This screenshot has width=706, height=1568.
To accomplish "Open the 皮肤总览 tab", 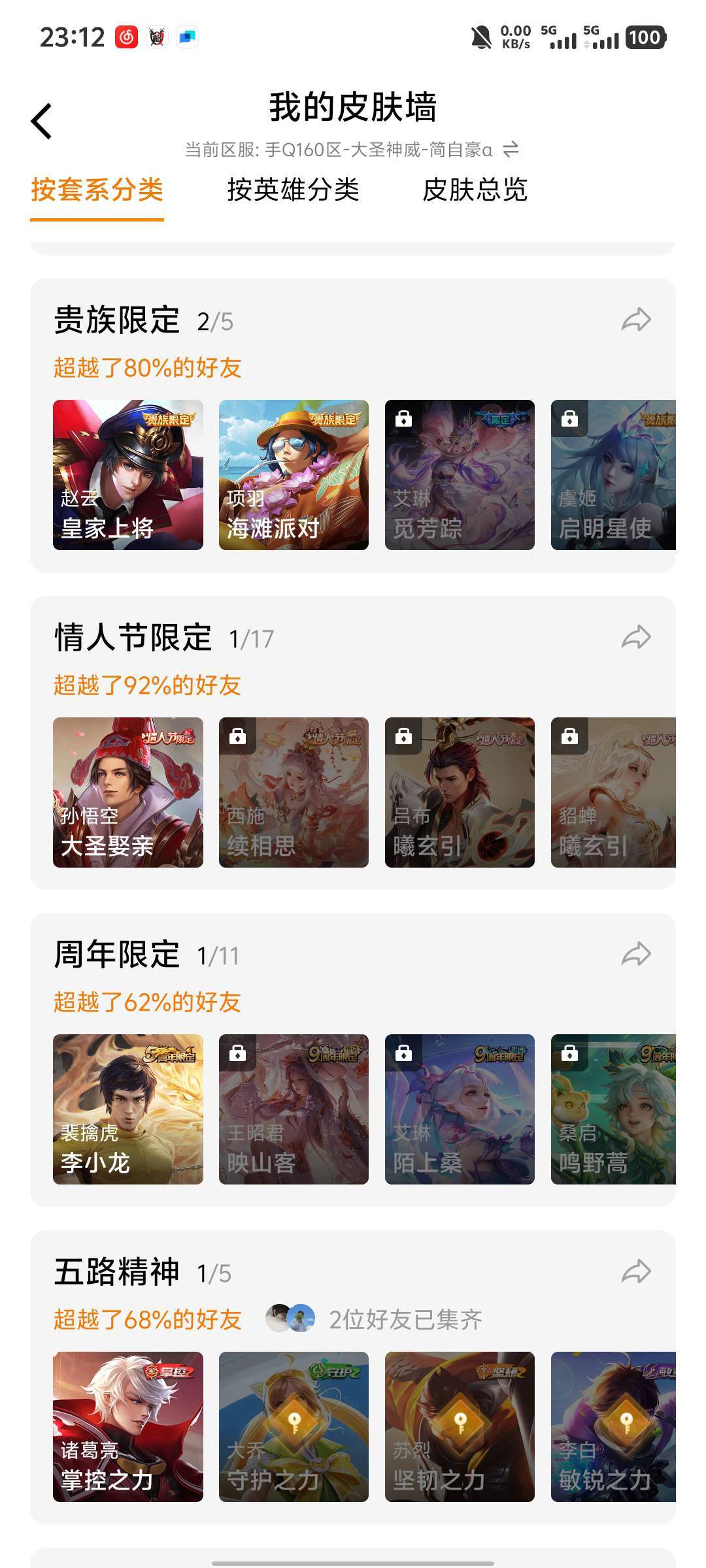I will coord(475,190).
